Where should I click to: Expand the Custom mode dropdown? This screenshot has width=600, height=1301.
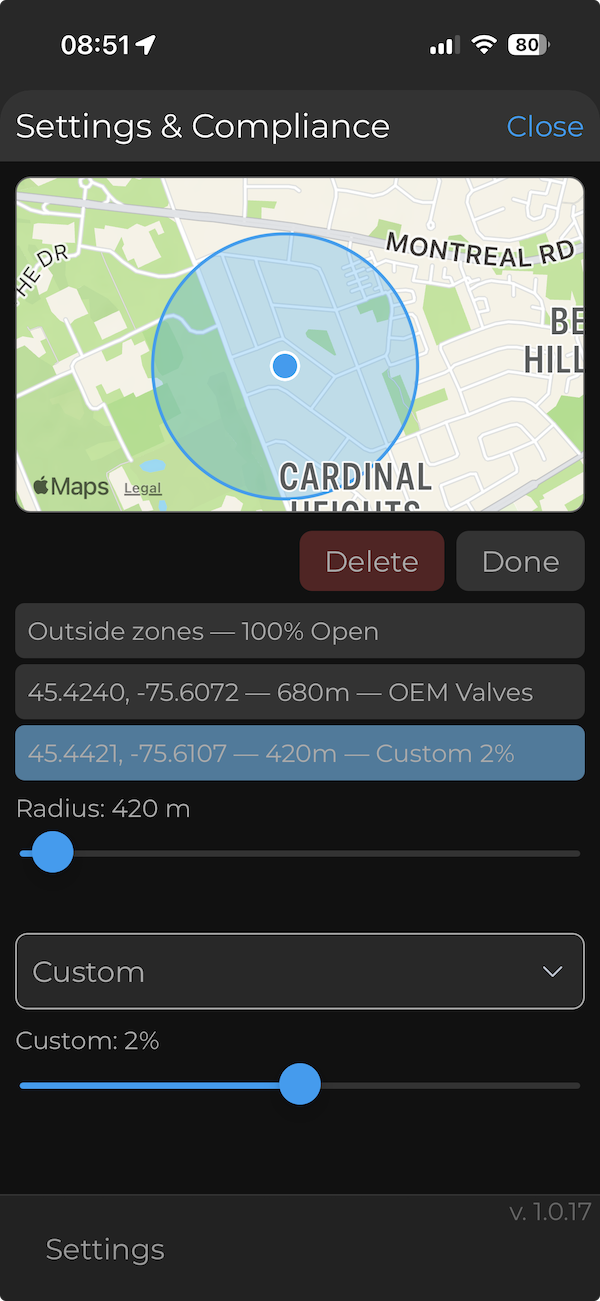[299, 971]
